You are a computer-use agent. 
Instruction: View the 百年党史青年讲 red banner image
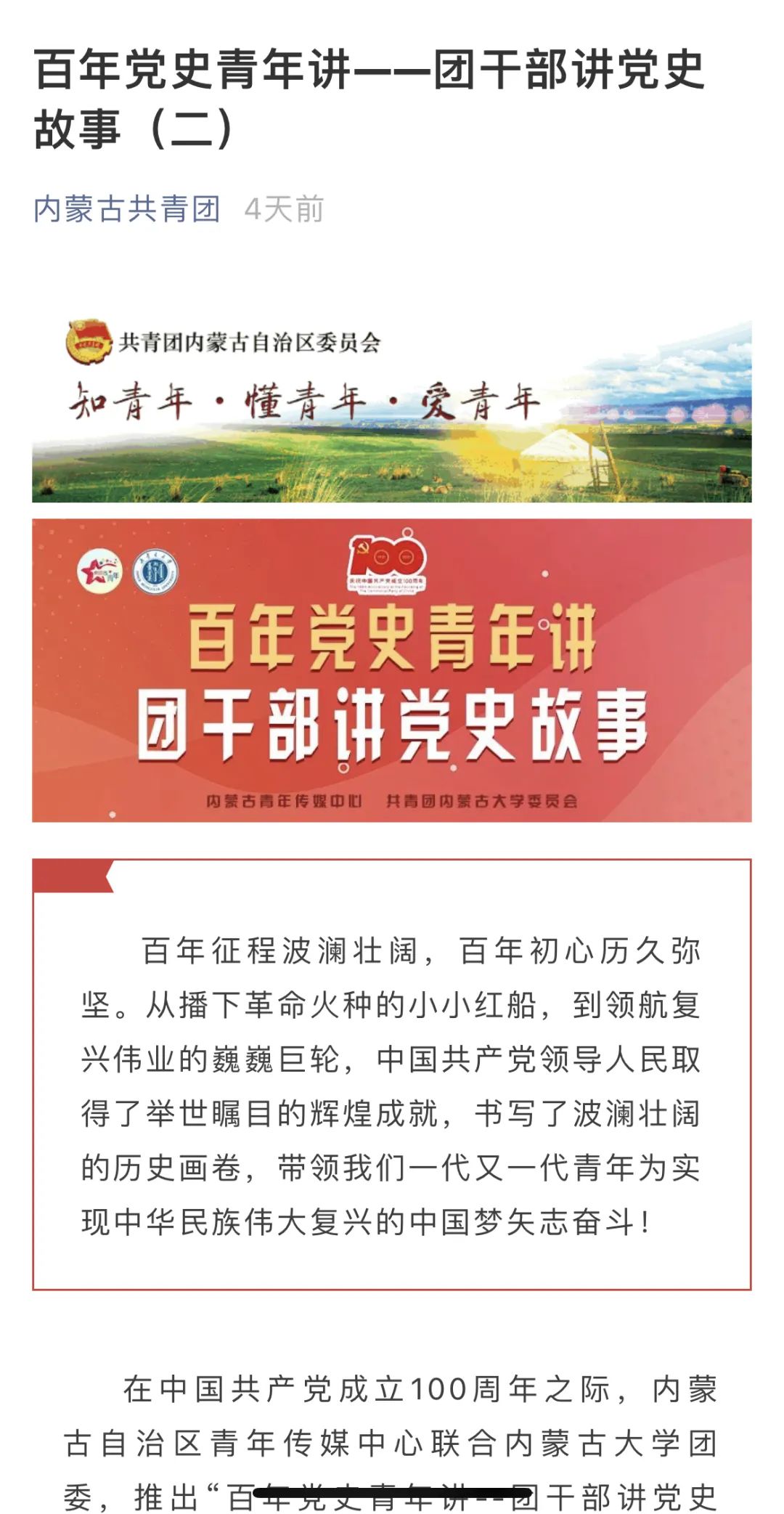392,670
